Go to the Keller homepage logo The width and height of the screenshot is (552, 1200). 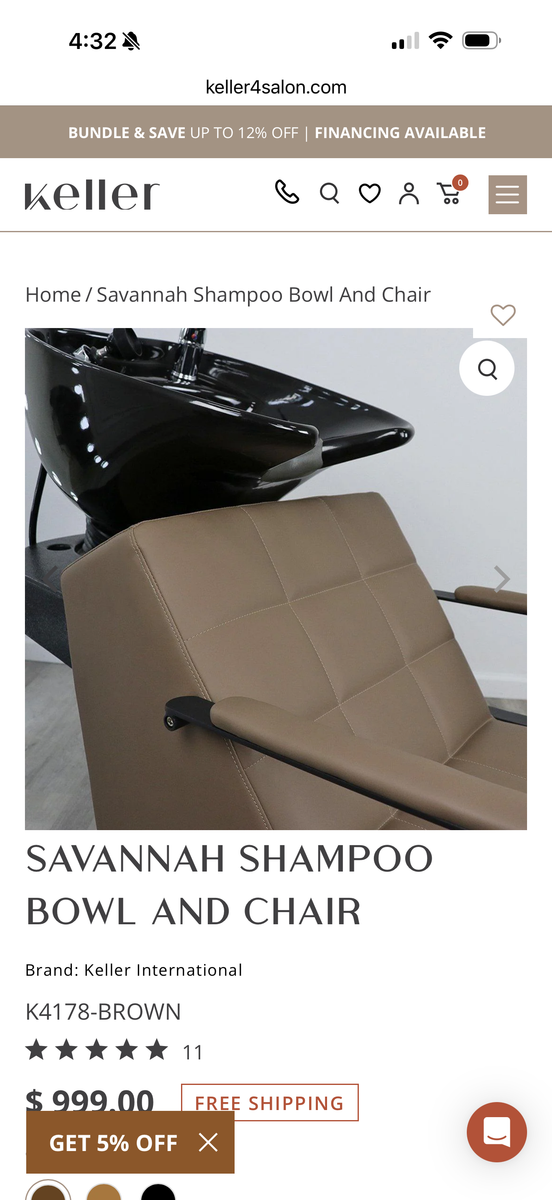tap(92, 195)
